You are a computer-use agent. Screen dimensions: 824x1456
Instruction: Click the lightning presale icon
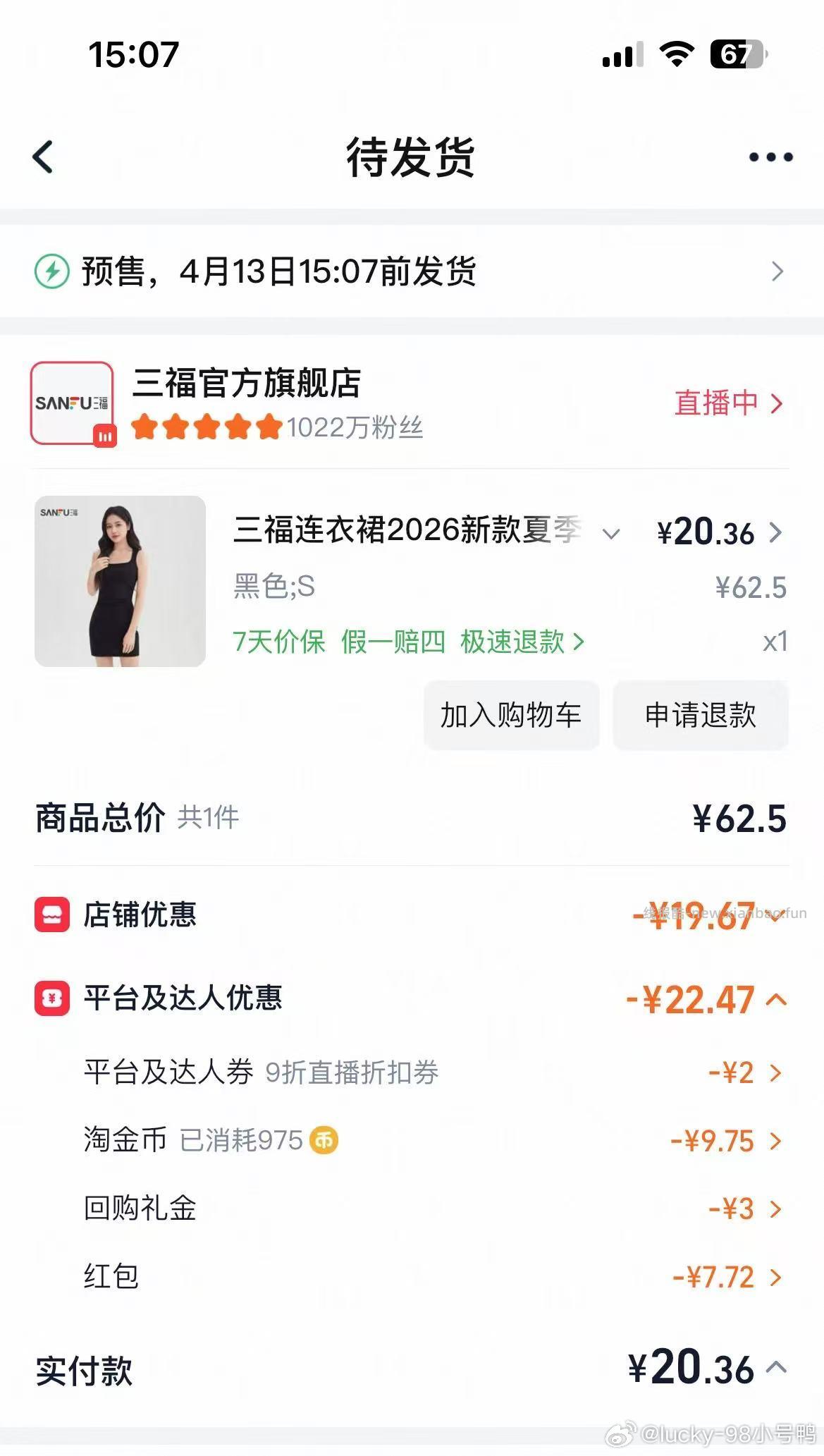51,271
